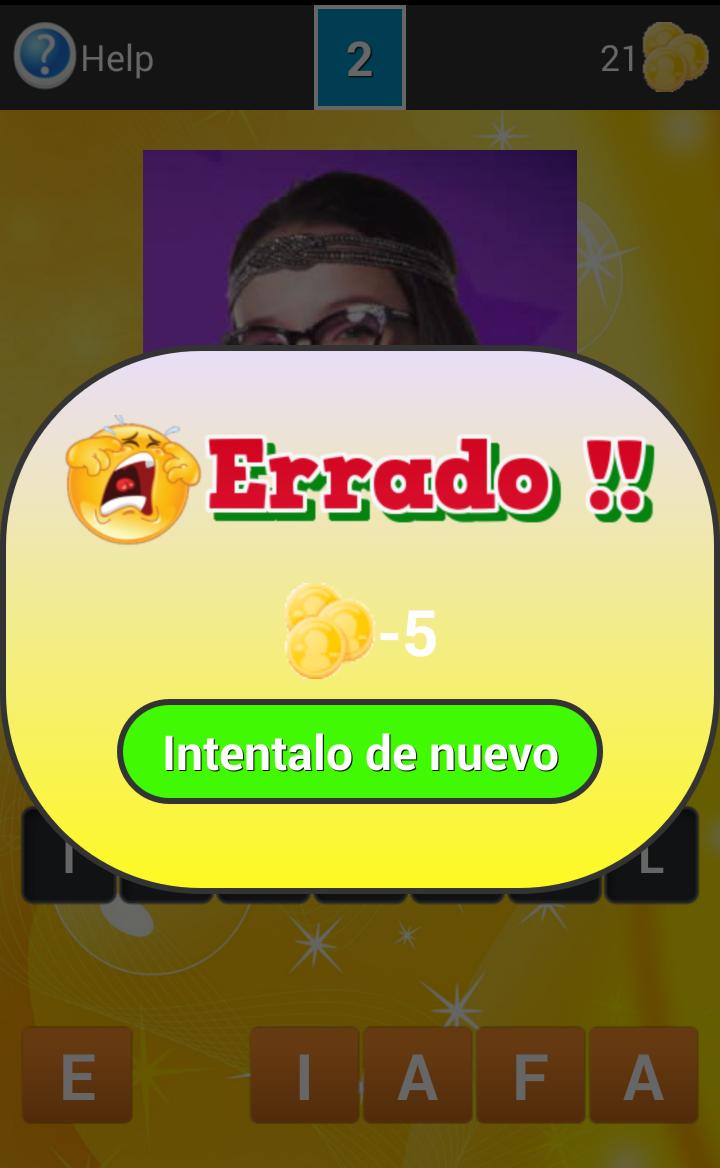Pick the letter F tile
720x1168 pixels.
pyautogui.click(x=530, y=1076)
